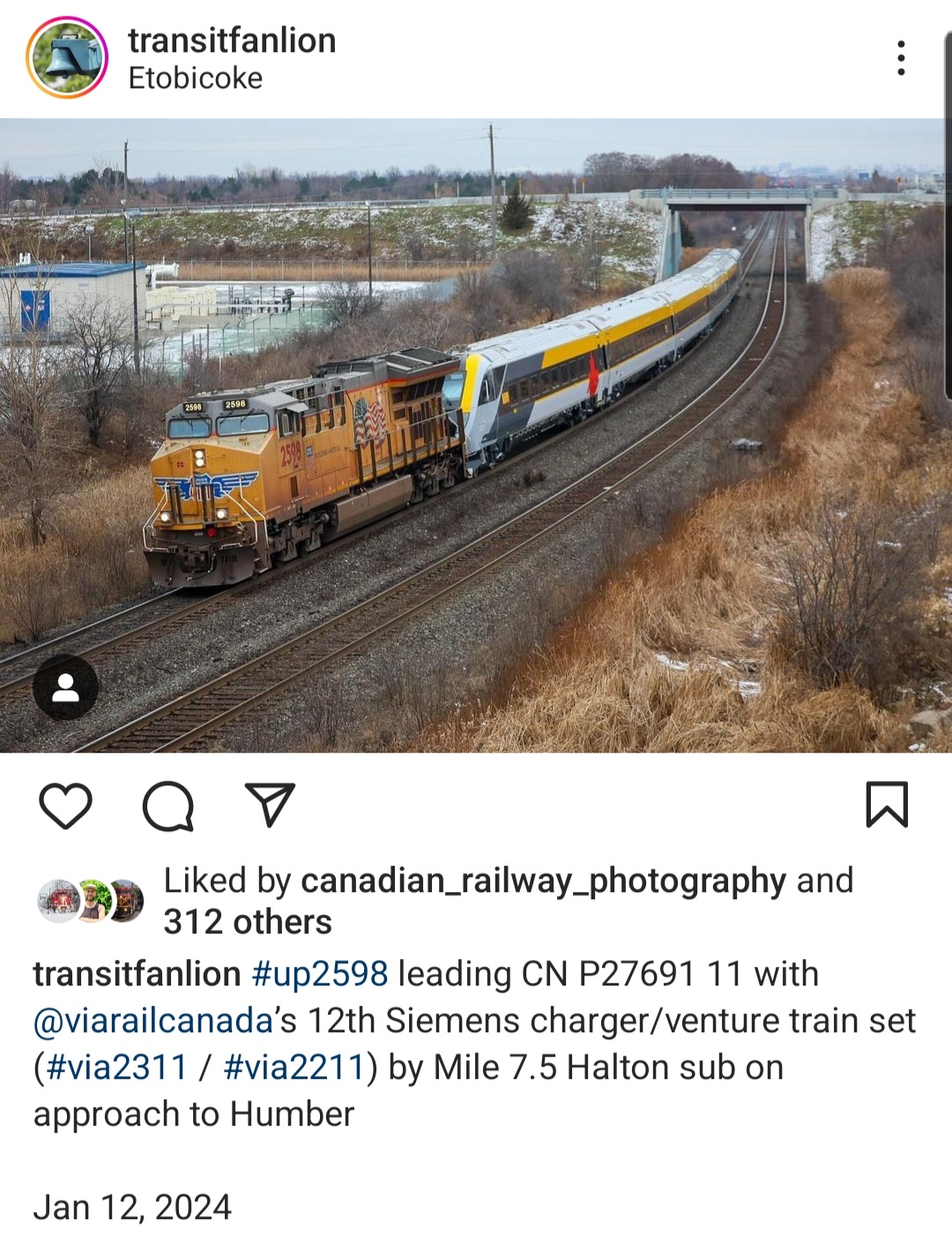View the 312 others who liked
This screenshot has width=952, height=1257.
pyautogui.click(x=248, y=922)
